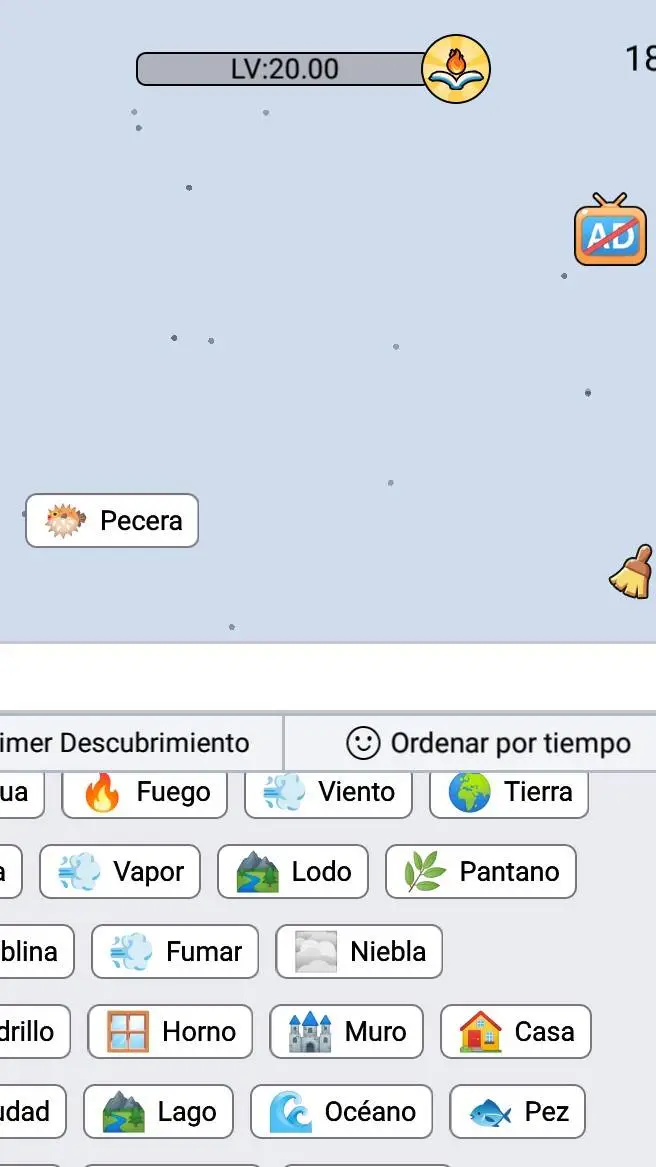Tap the Fumar element
The image size is (656, 1167).
pyautogui.click(x=175, y=952)
